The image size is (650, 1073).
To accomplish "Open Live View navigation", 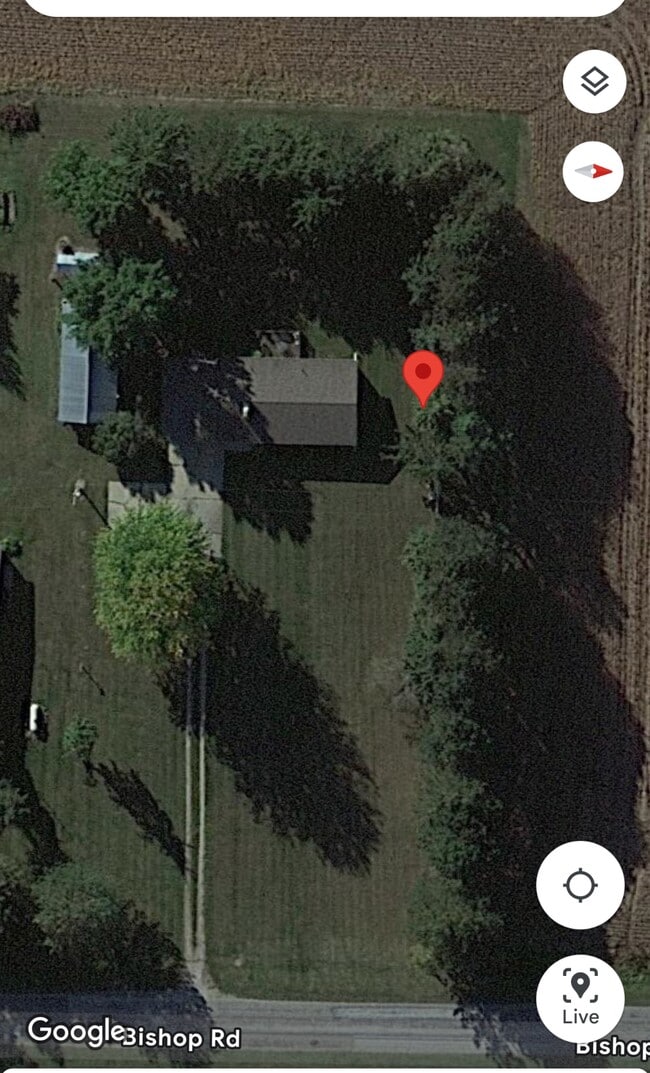I will tap(580, 998).
